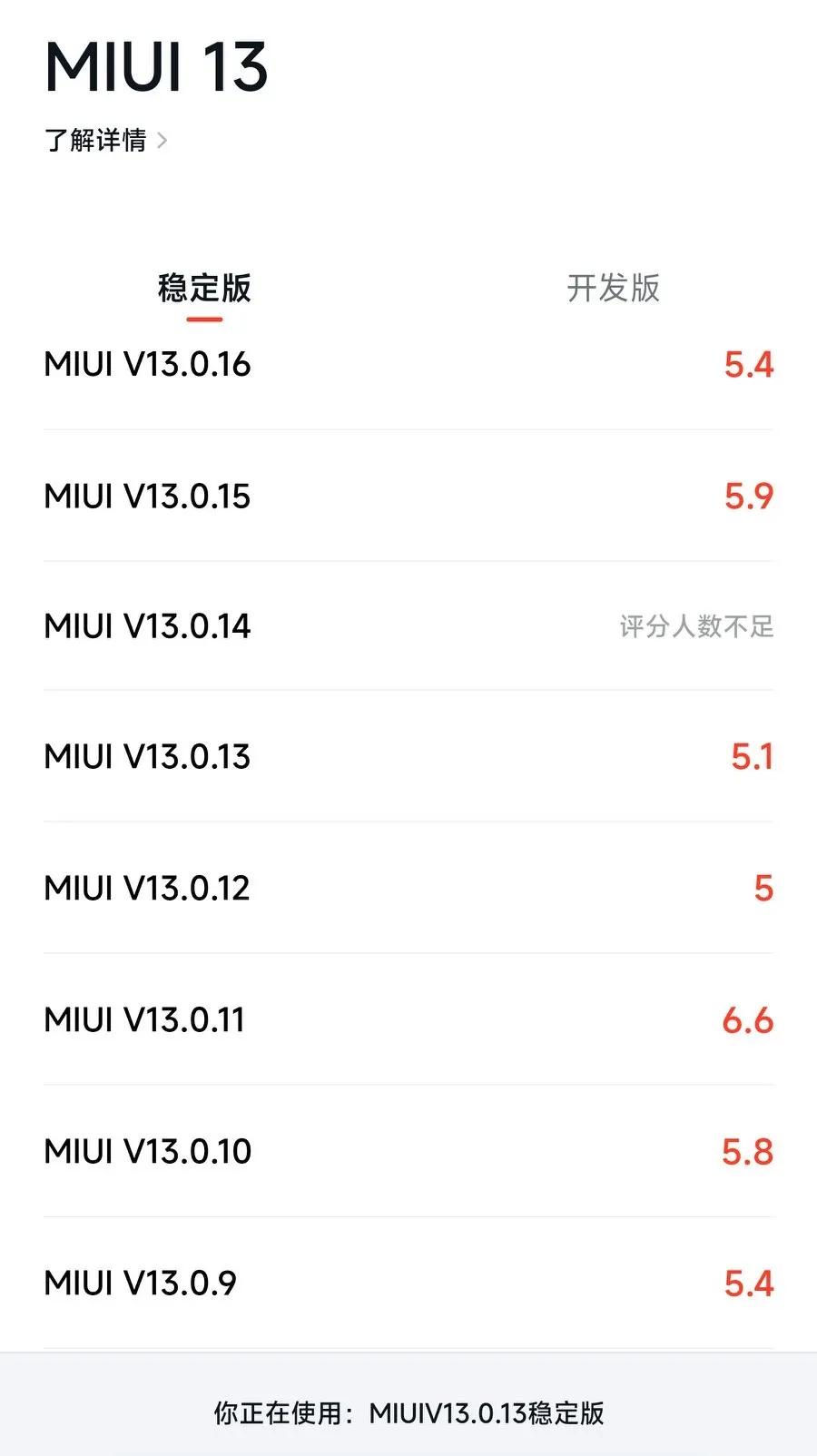Open the MIUI V13.0.15 version entry
Viewport: 817px width, 1456px height.
click(147, 496)
